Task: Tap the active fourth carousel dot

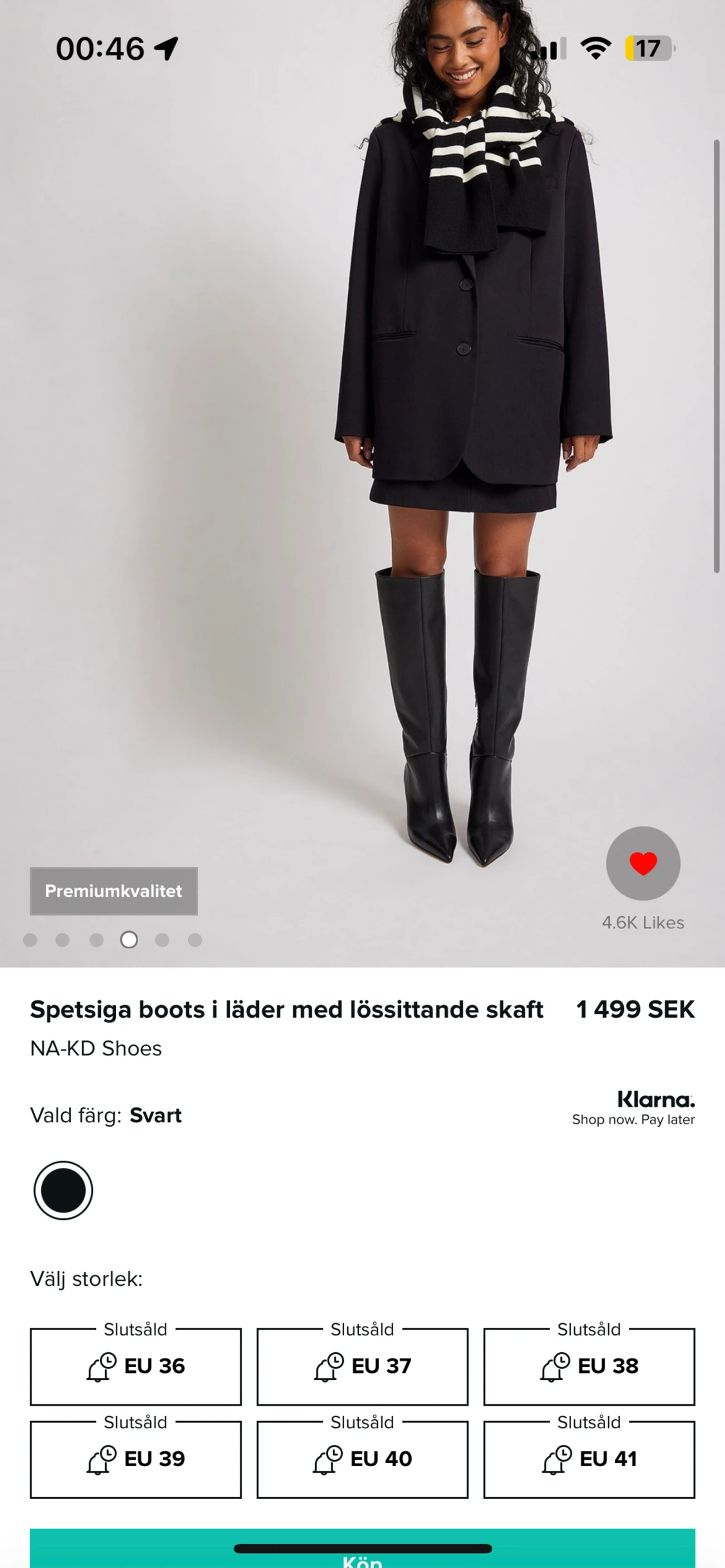Action: (x=129, y=940)
